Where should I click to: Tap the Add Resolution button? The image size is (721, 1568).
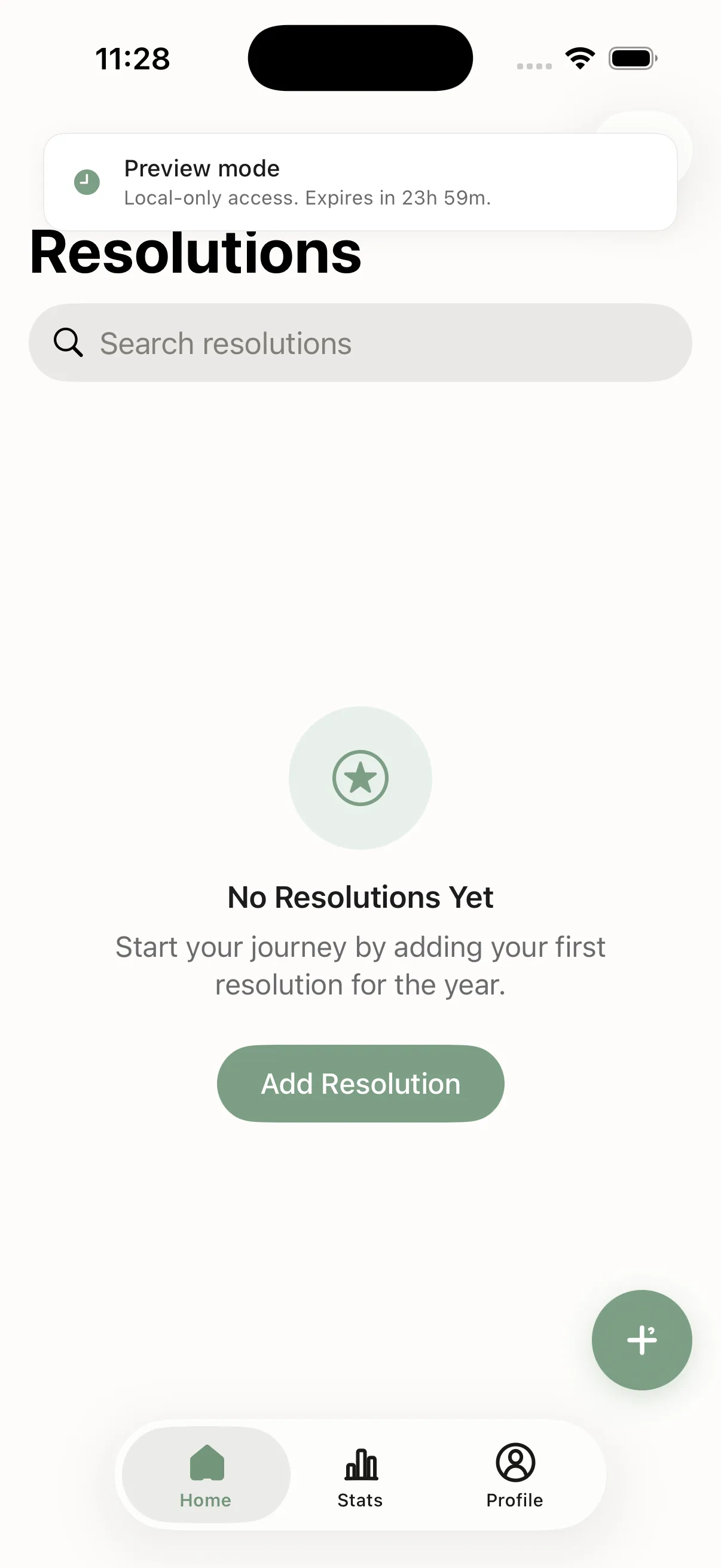point(360,1083)
